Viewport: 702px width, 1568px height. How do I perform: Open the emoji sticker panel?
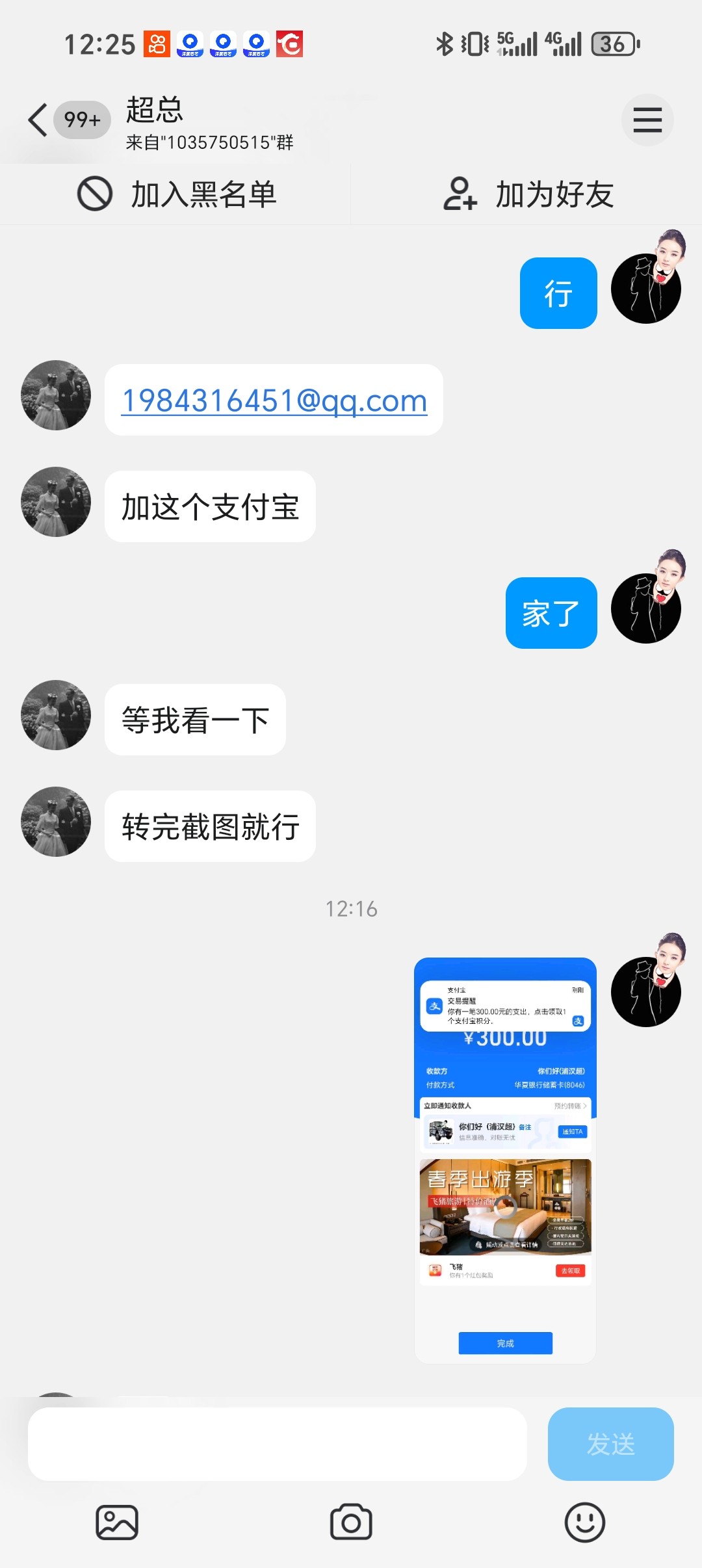click(584, 1522)
